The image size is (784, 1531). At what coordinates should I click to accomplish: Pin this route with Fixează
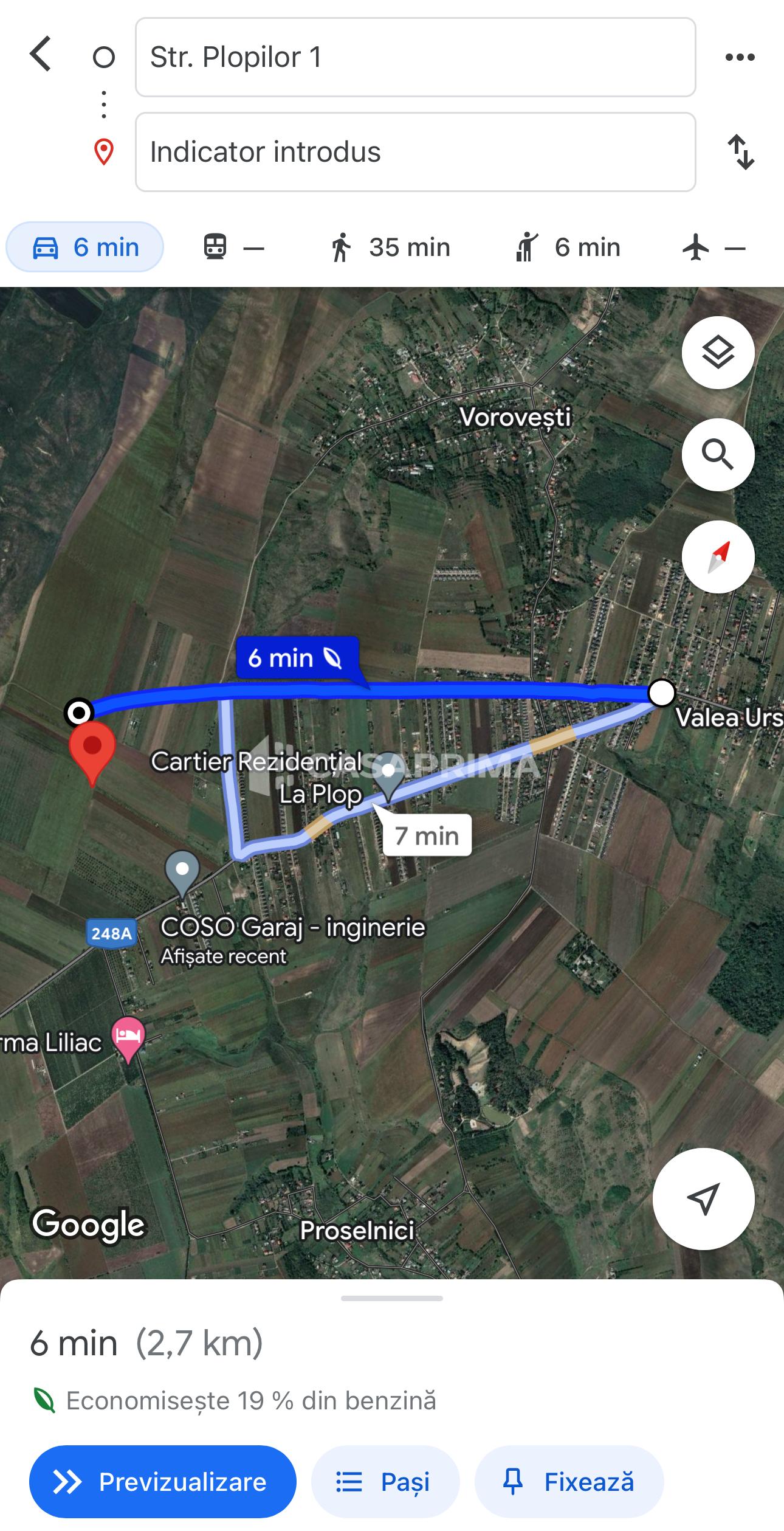click(x=569, y=1482)
